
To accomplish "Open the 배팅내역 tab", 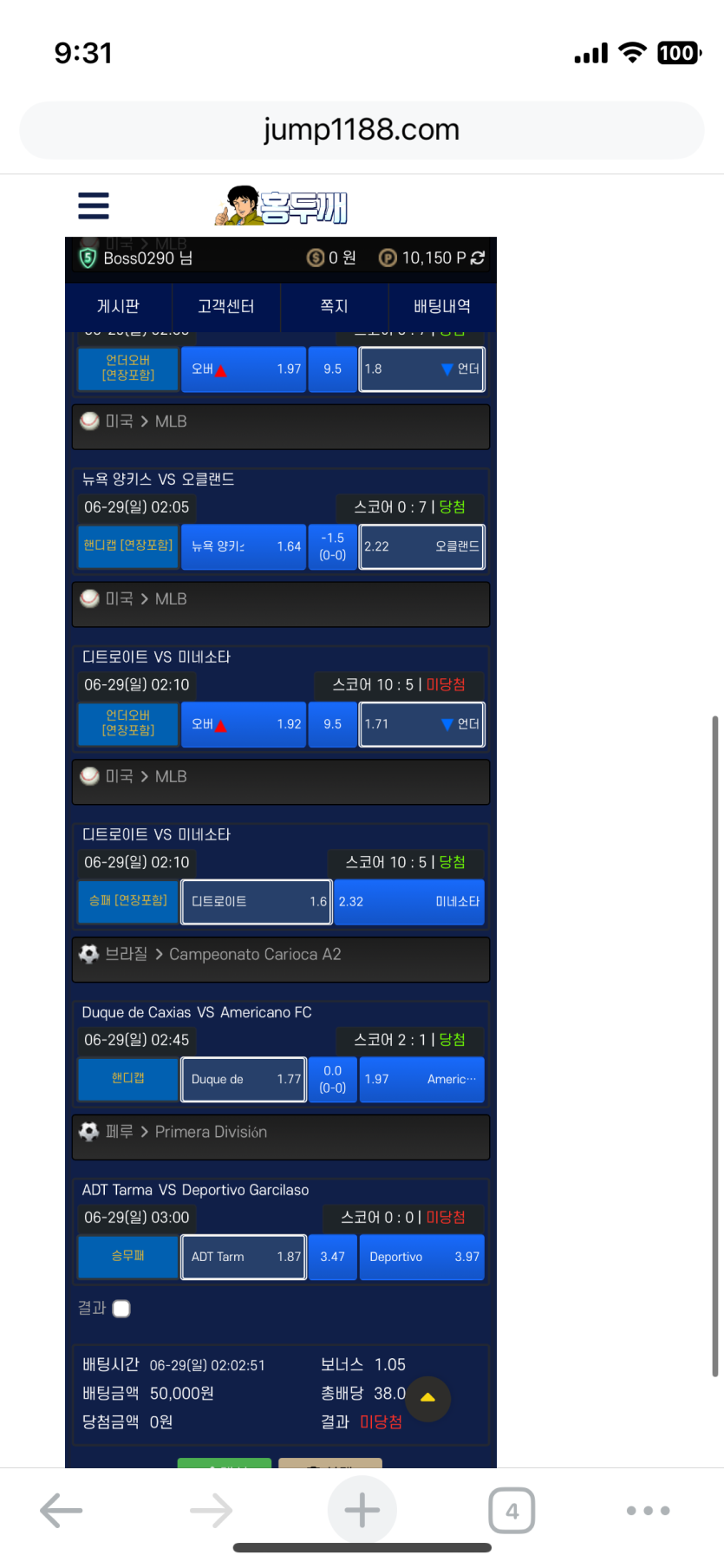I will pyautogui.click(x=442, y=306).
